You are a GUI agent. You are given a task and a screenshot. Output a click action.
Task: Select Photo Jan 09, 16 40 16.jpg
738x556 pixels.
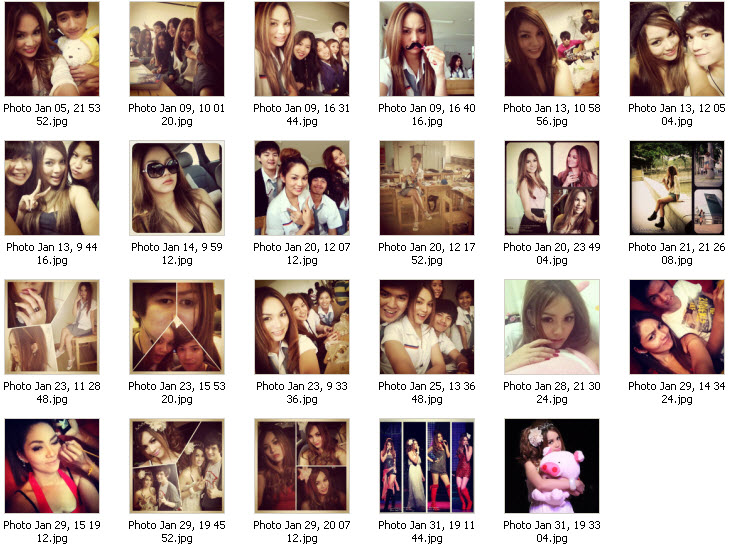click(427, 49)
